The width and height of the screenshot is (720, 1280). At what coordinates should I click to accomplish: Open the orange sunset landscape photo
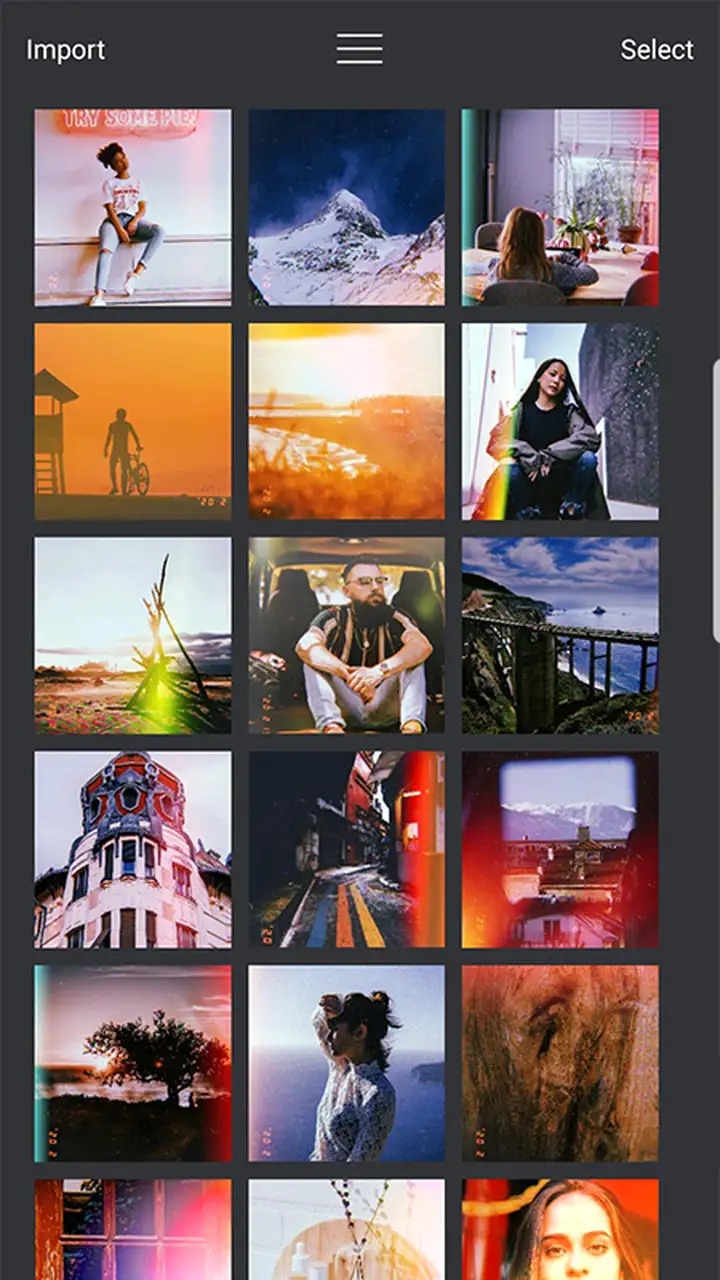(347, 421)
